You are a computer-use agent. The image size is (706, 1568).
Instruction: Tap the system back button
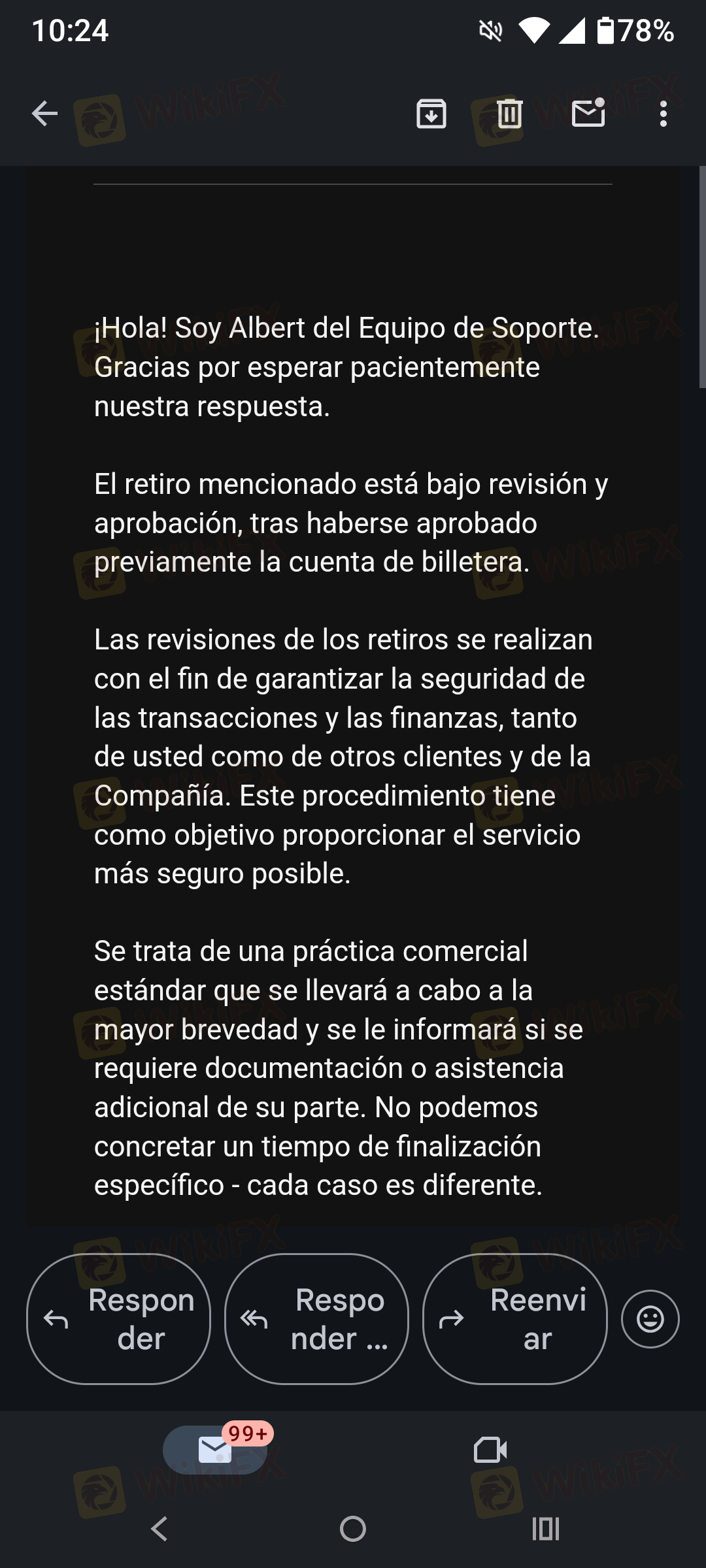(x=160, y=1529)
